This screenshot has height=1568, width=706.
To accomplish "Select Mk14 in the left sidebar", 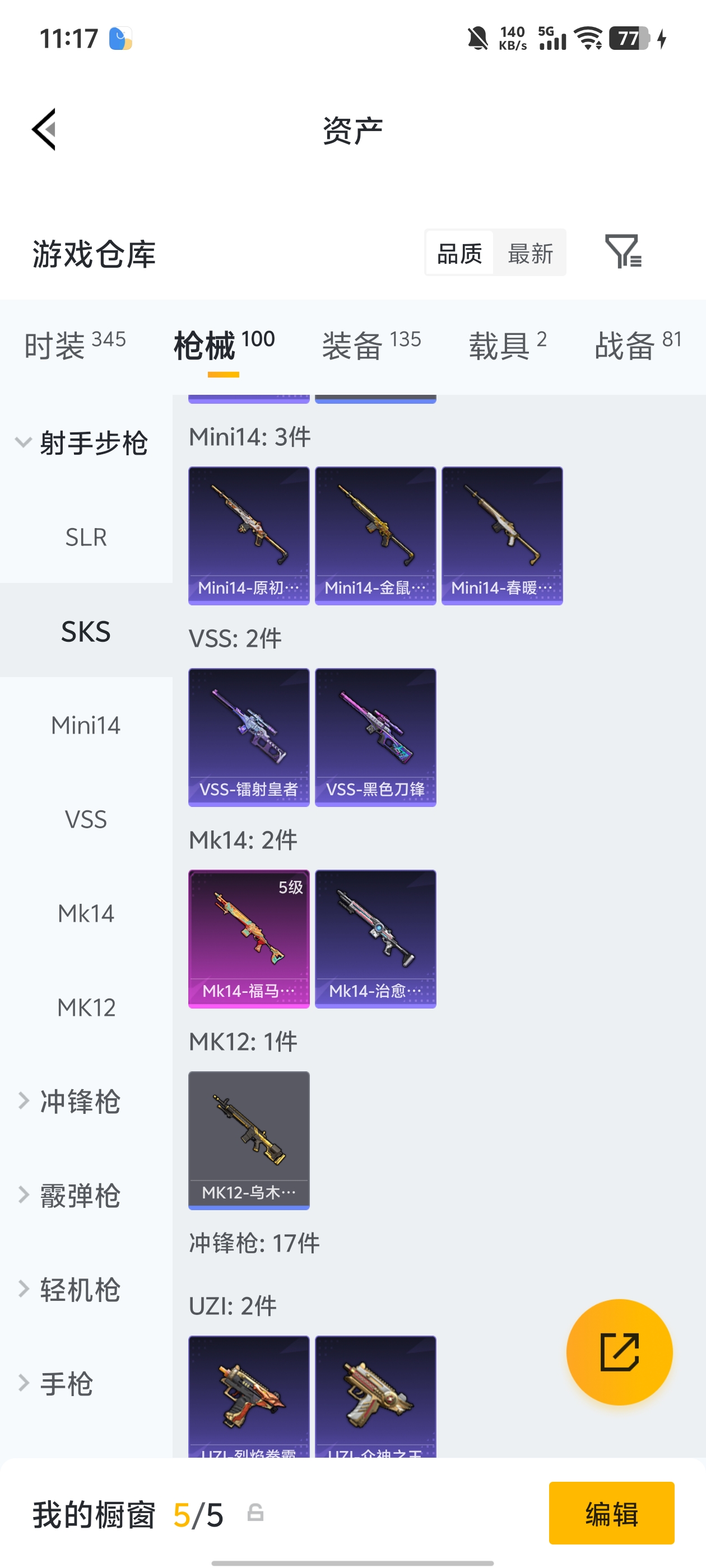I will 86,913.
